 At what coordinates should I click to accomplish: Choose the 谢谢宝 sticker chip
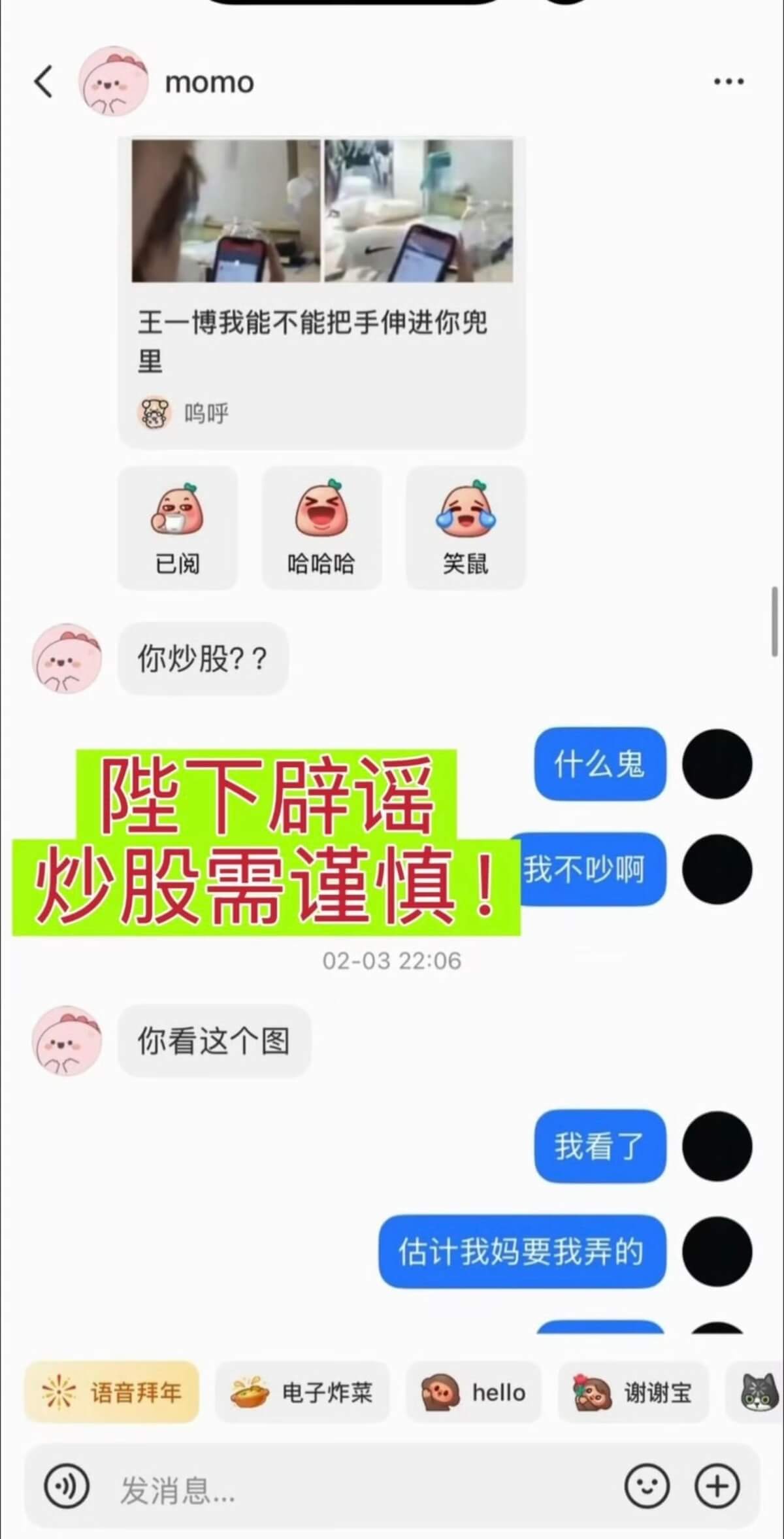click(x=632, y=1393)
